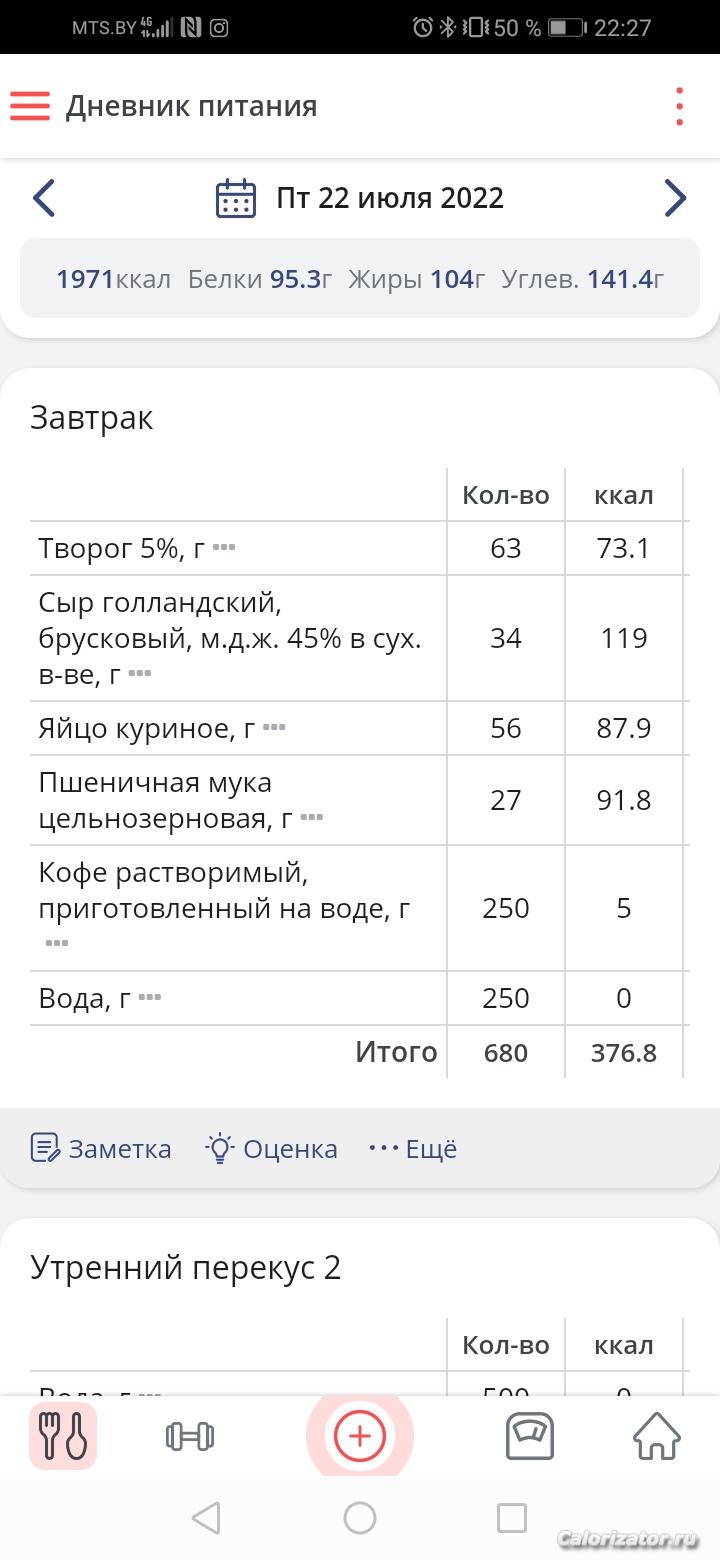This screenshot has height=1560, width=720.
Task: Open the three-dot overflow menu
Action: 679,106
